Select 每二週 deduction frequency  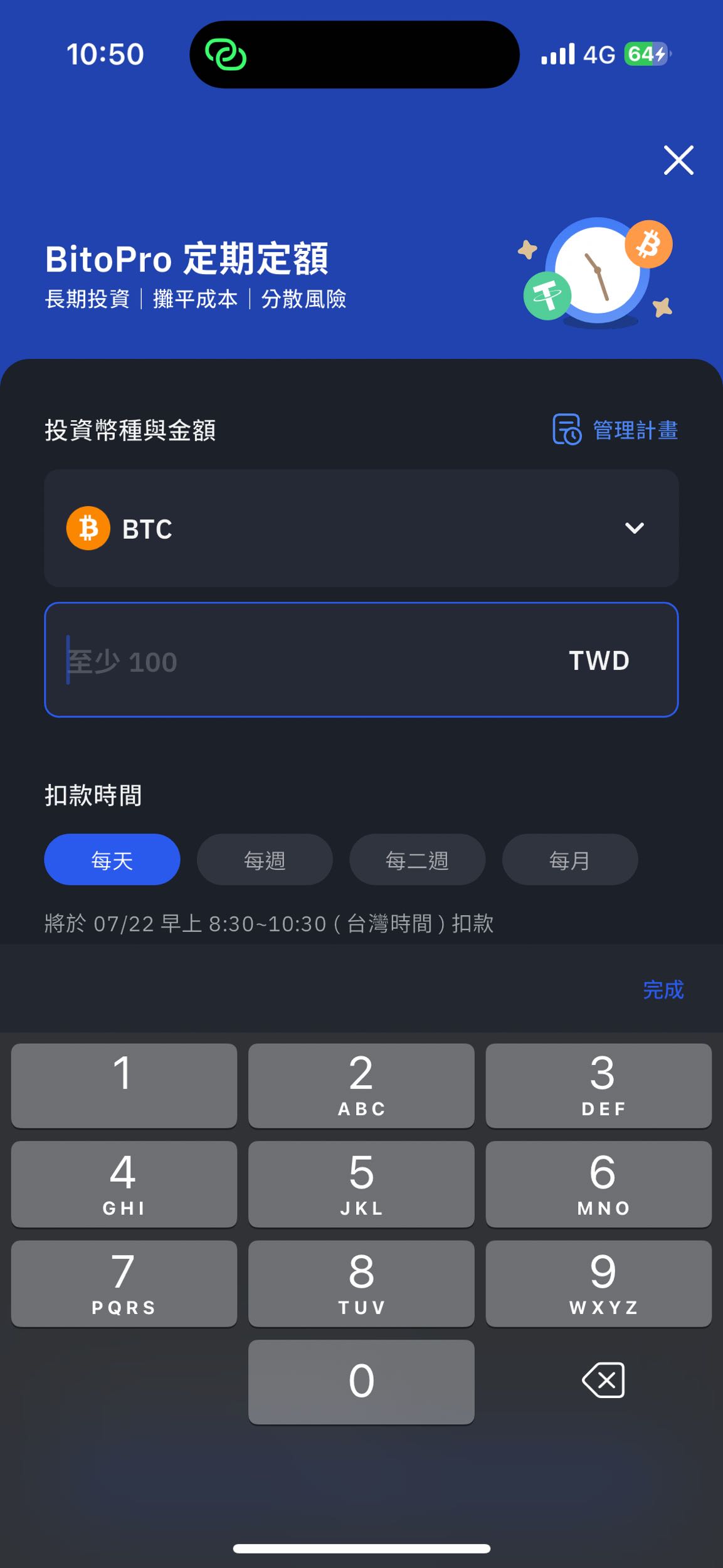point(417,860)
